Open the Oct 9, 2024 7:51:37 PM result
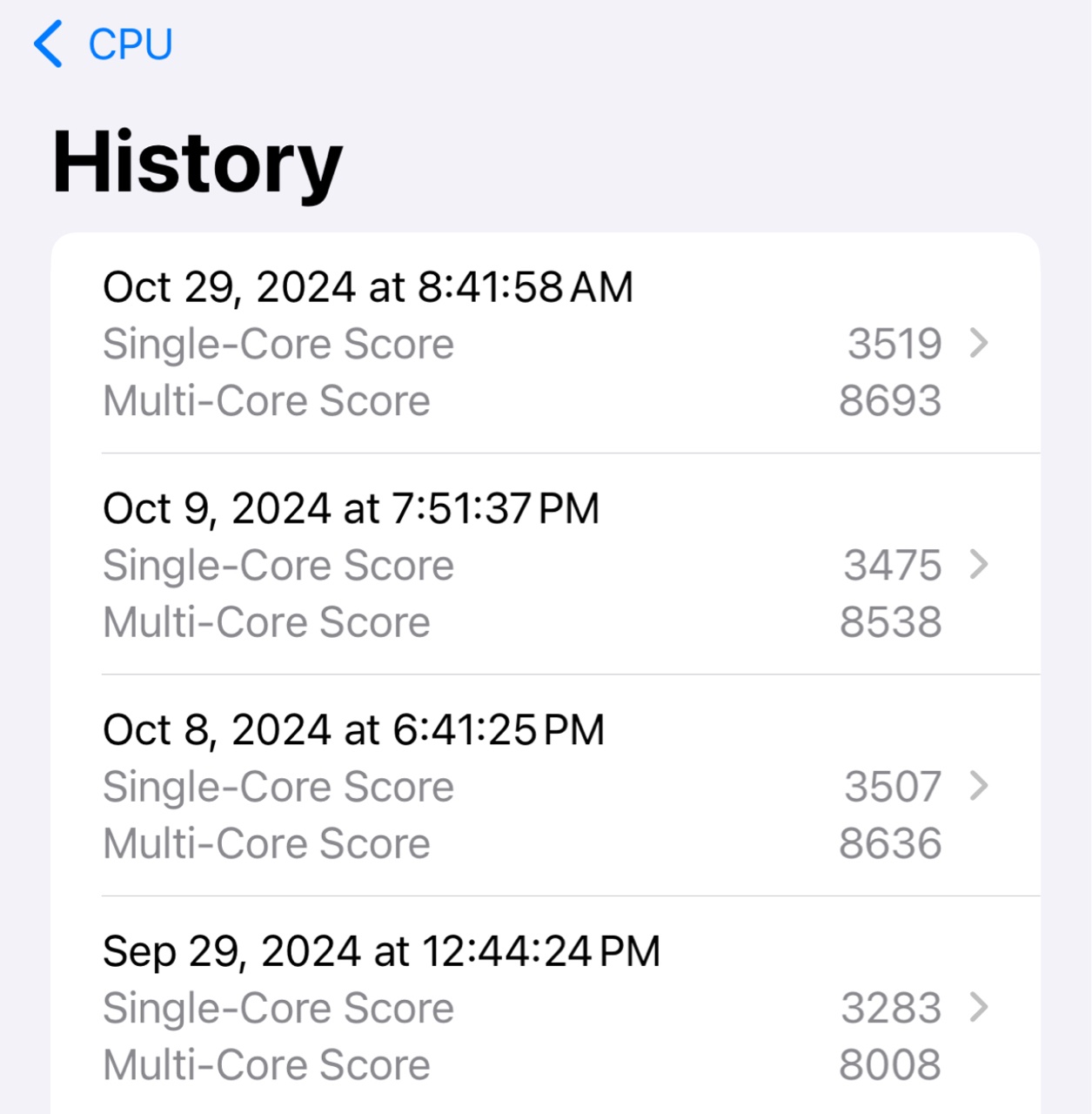This screenshot has height=1114, width=1092. 545,565
